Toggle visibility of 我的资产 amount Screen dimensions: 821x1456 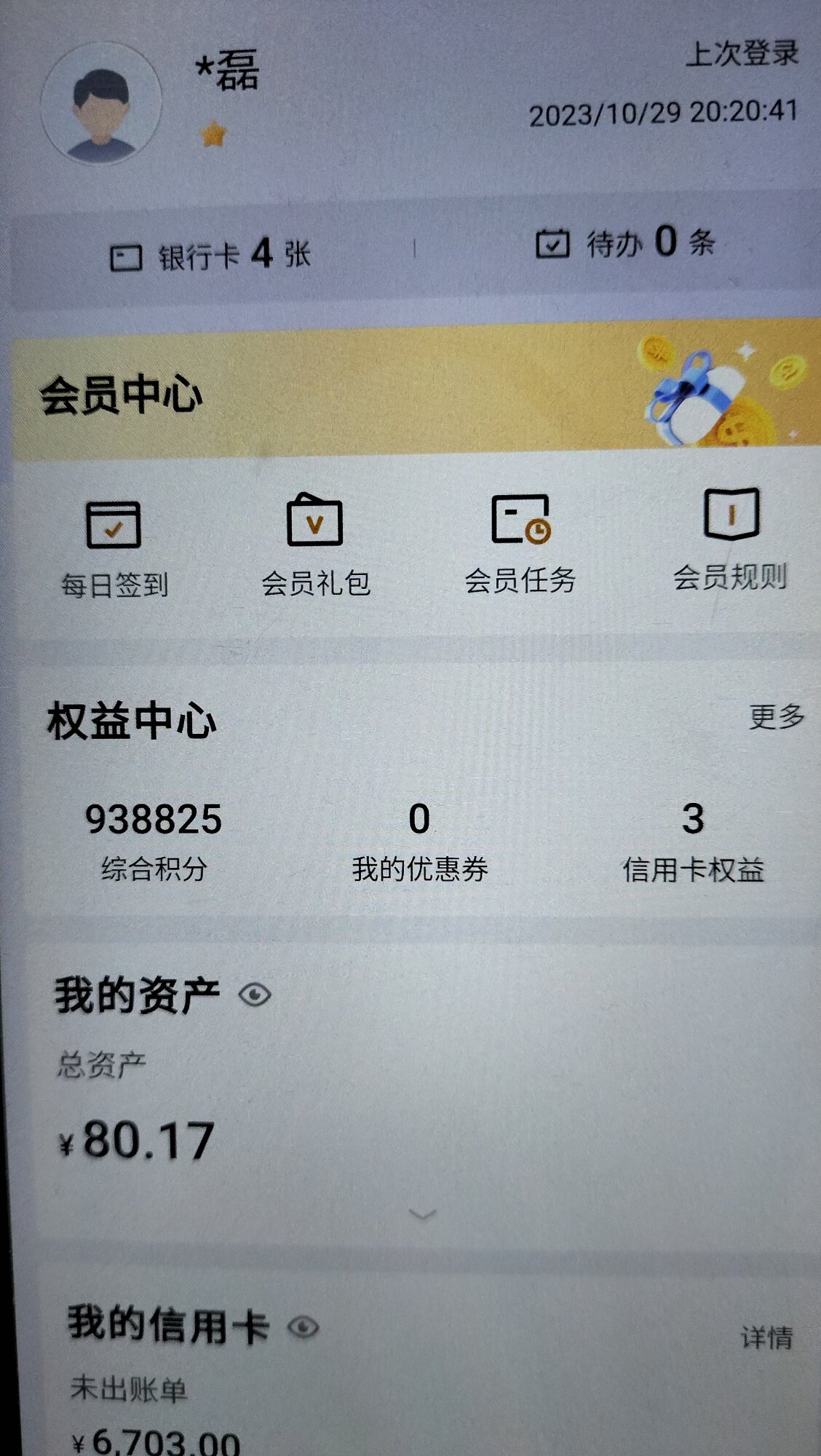[x=255, y=994]
